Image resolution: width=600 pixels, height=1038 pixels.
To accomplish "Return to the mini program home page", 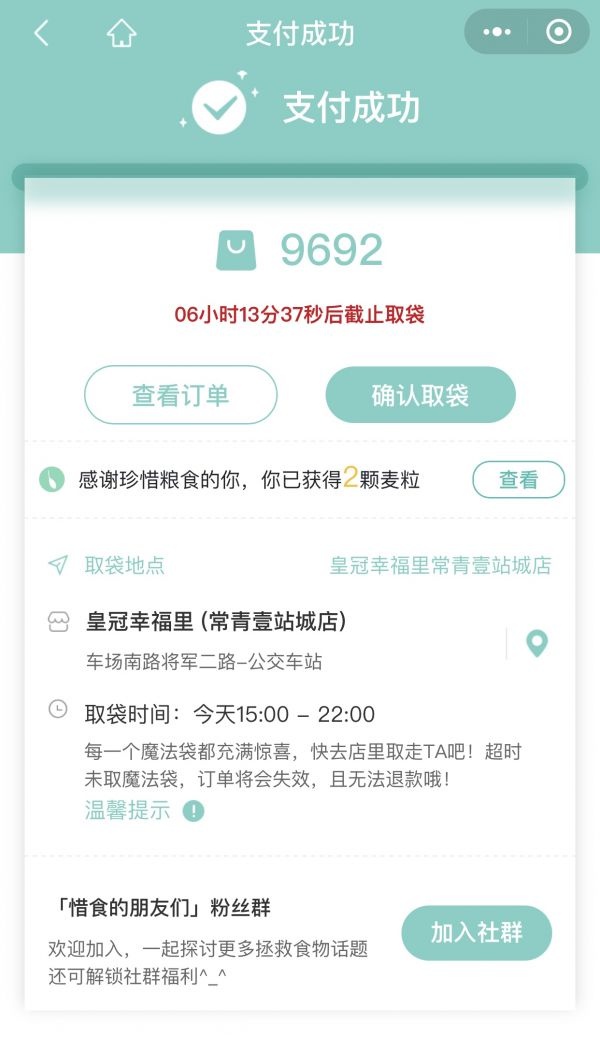I will pyautogui.click(x=121, y=33).
